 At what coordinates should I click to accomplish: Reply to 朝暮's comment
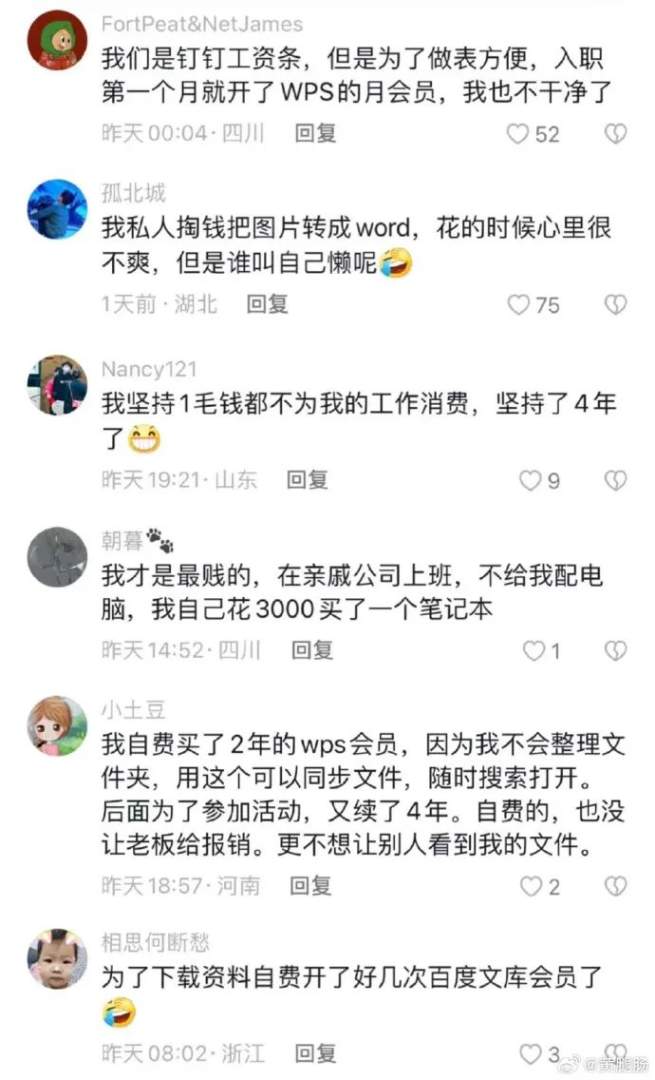[x=312, y=651]
